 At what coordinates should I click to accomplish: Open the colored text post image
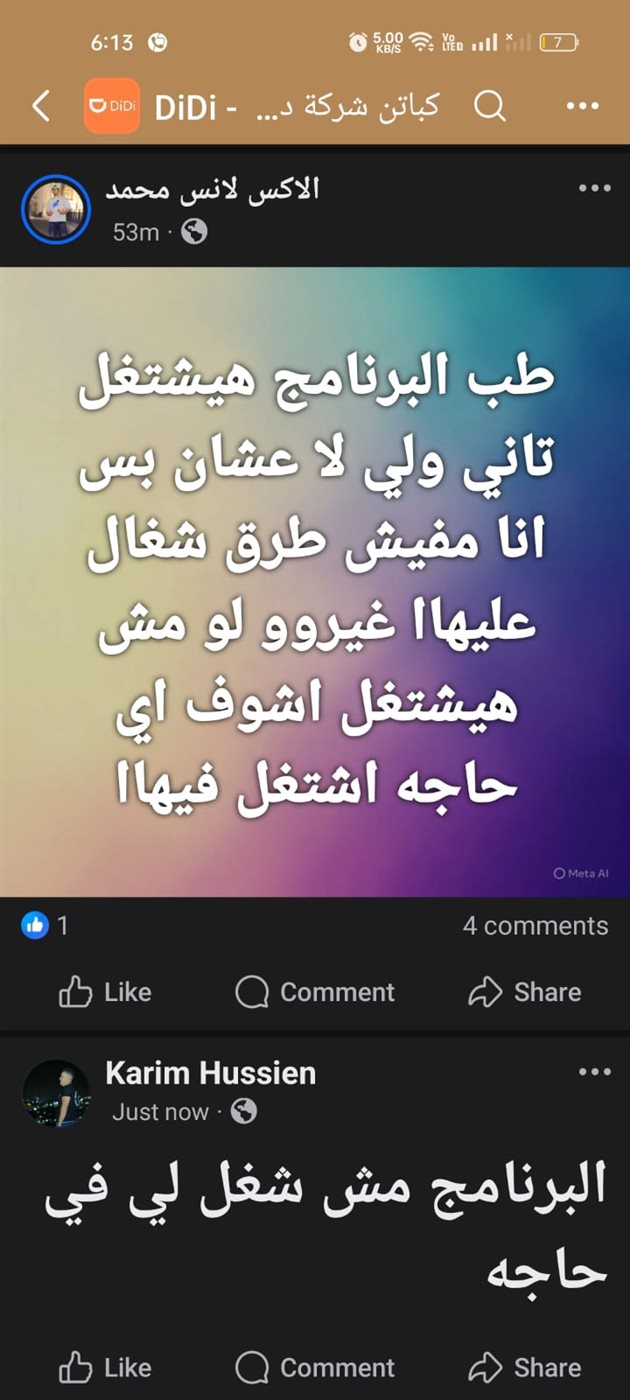315,581
